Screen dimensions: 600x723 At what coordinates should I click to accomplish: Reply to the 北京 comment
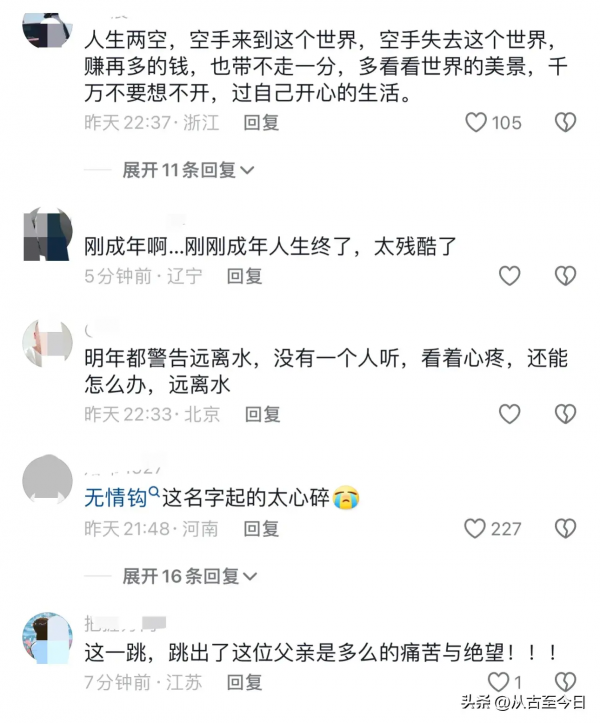click(262, 413)
